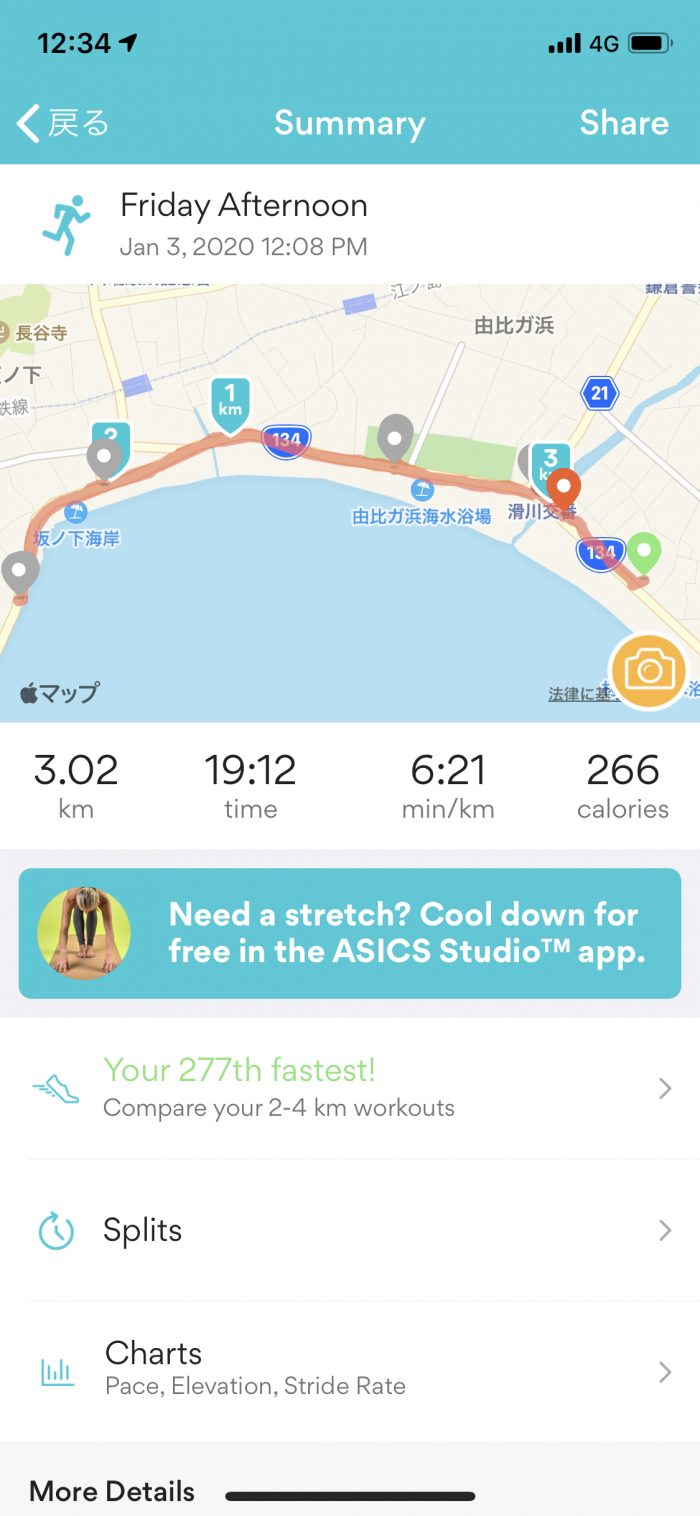Share this workout summary
This screenshot has height=1516, width=700.
[623, 123]
